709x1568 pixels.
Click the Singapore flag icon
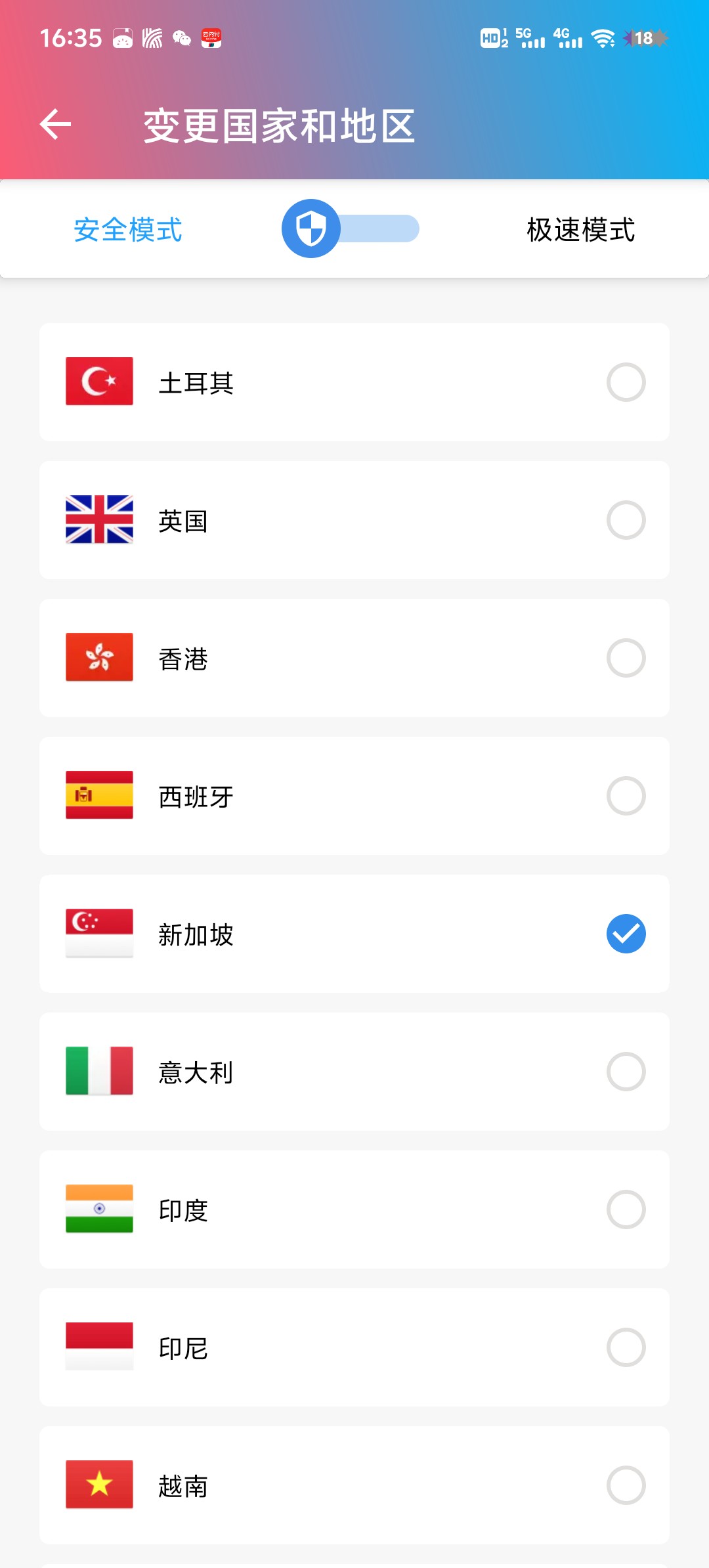pyautogui.click(x=99, y=933)
